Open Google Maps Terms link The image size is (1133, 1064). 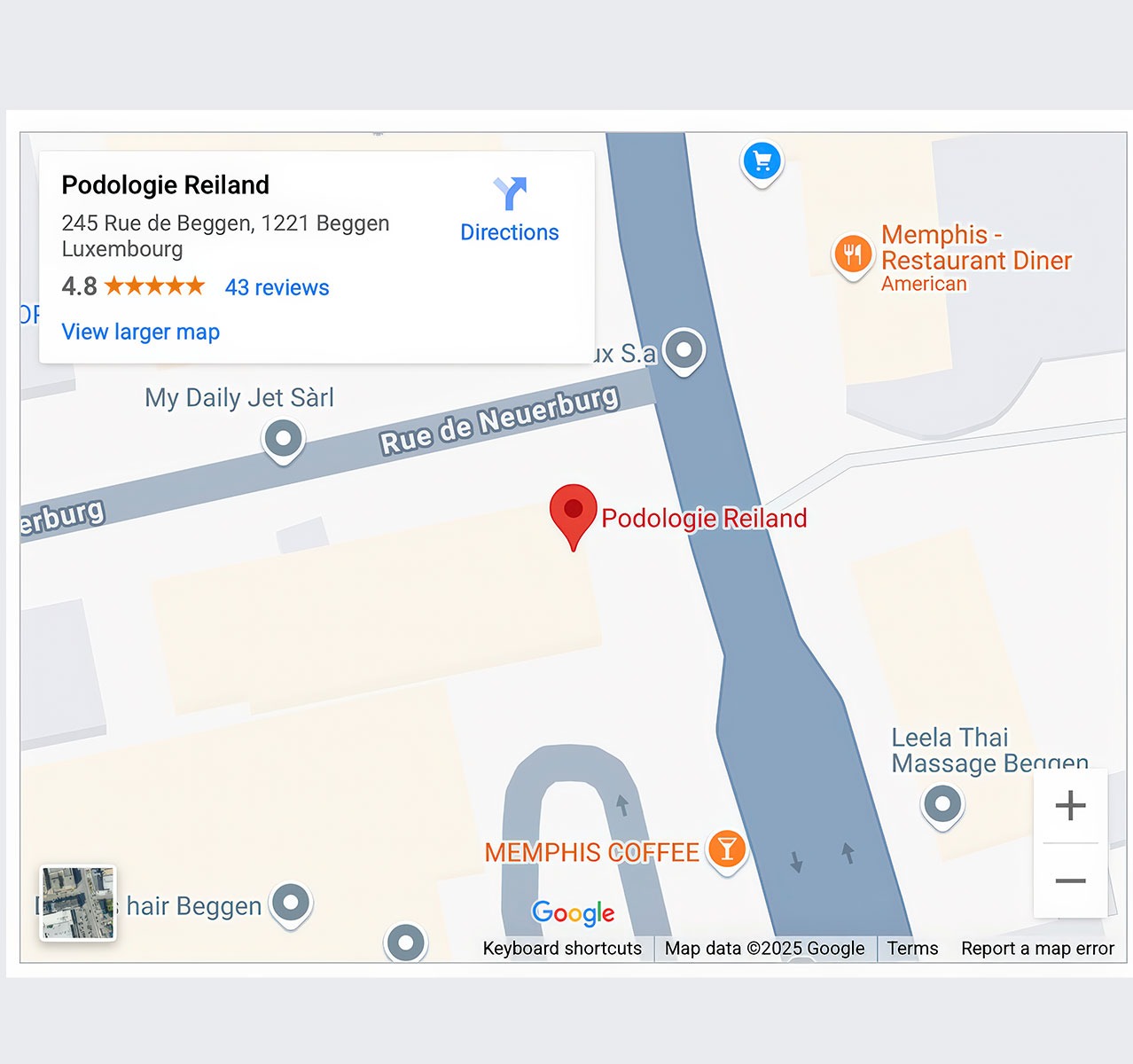coord(912,948)
